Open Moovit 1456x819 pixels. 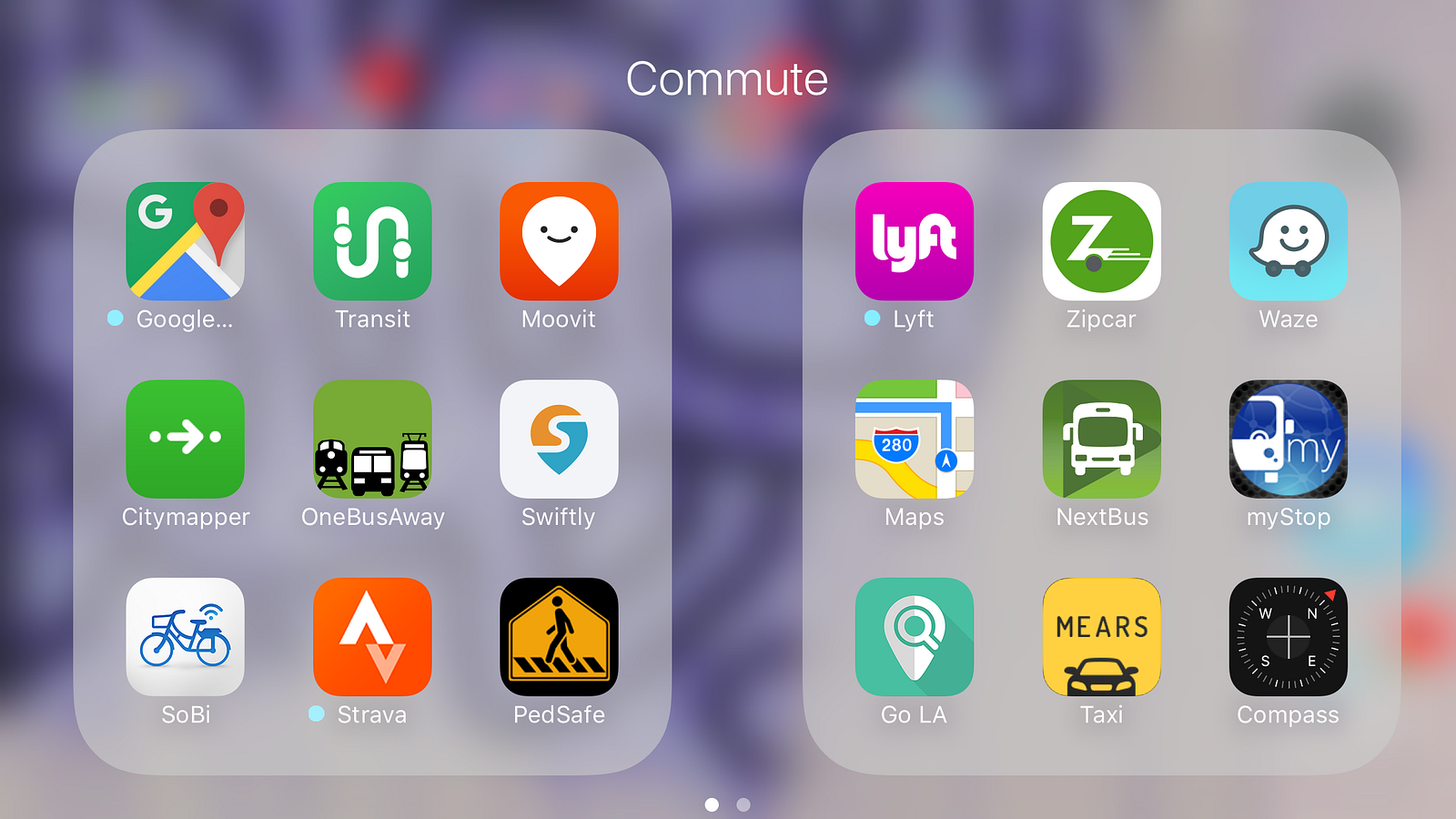pos(559,241)
